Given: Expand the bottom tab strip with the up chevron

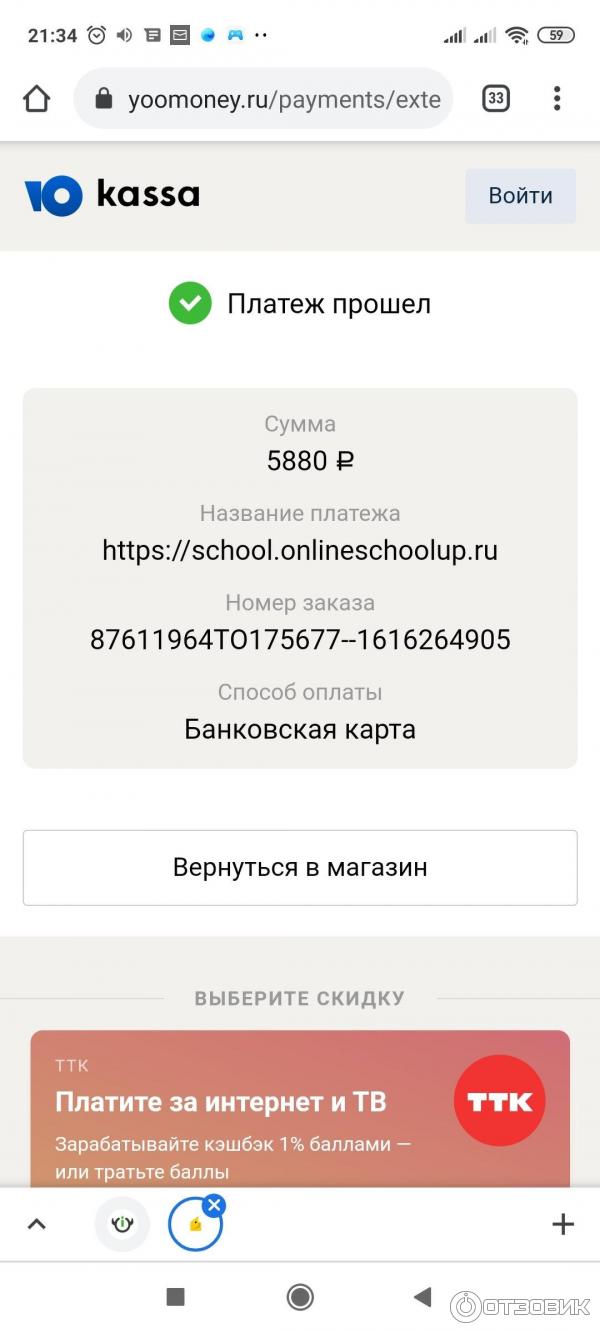Looking at the screenshot, I should click(x=37, y=1224).
